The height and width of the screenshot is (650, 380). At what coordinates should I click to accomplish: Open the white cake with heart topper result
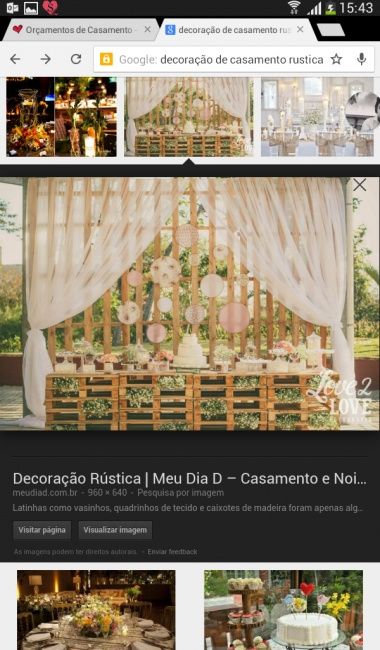coord(283,610)
